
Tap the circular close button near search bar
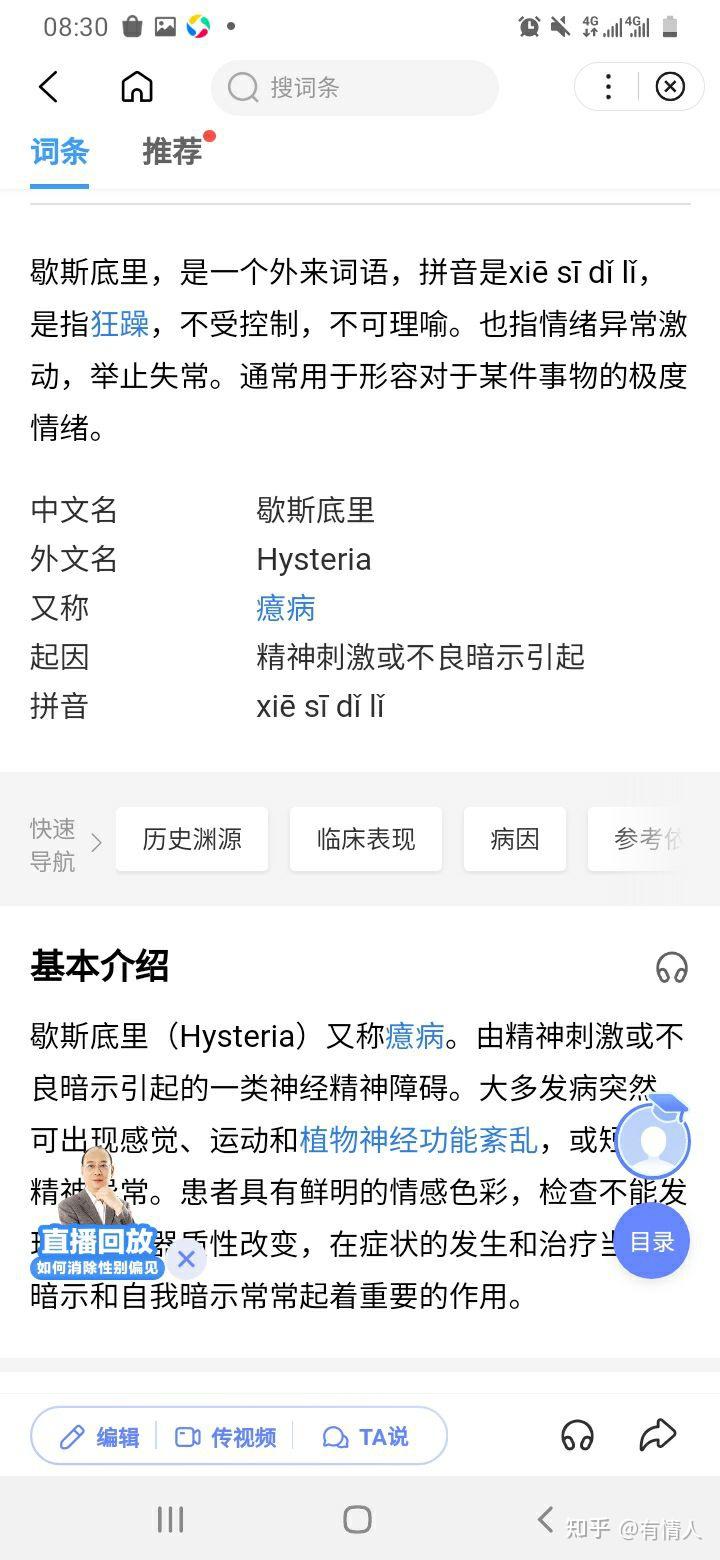point(669,87)
